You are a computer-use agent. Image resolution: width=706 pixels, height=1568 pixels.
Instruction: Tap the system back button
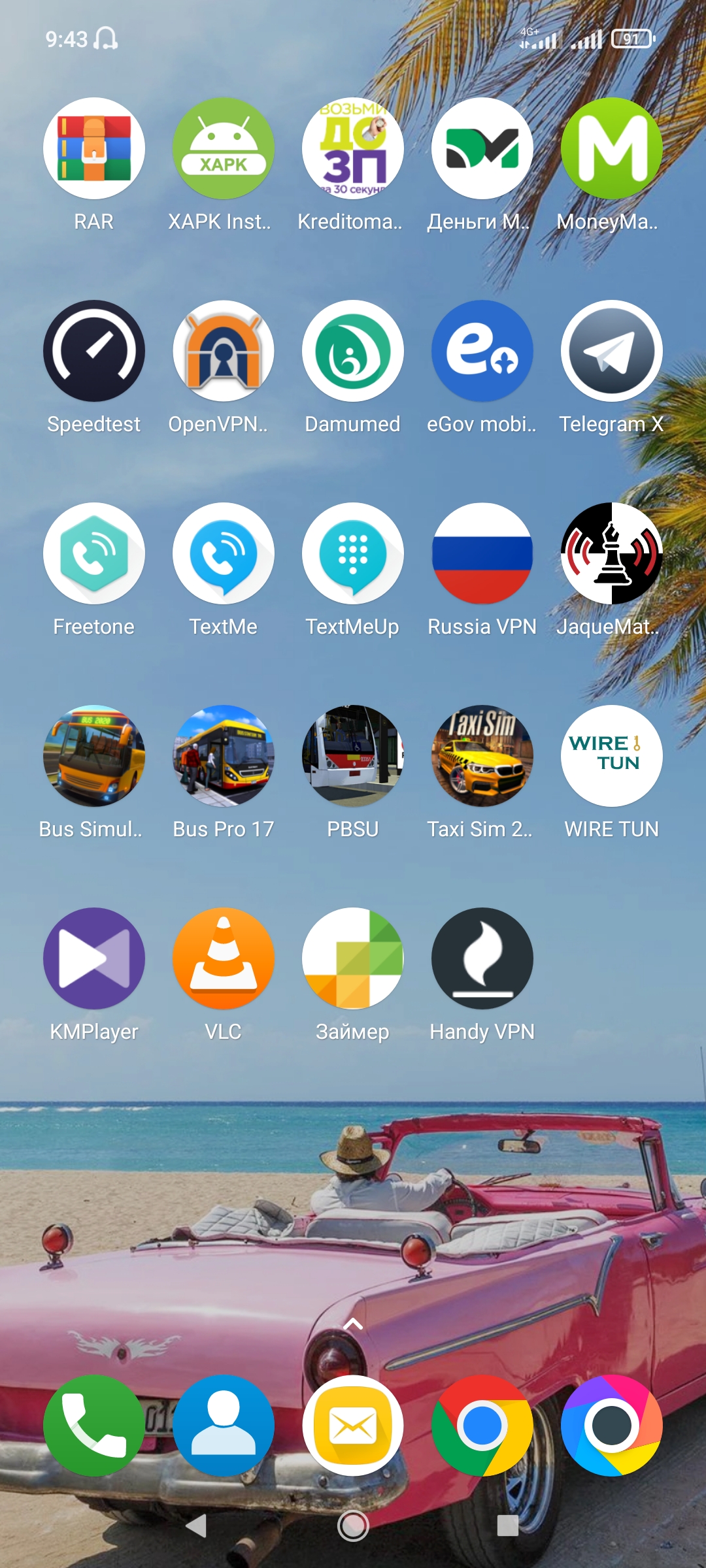197,1526
